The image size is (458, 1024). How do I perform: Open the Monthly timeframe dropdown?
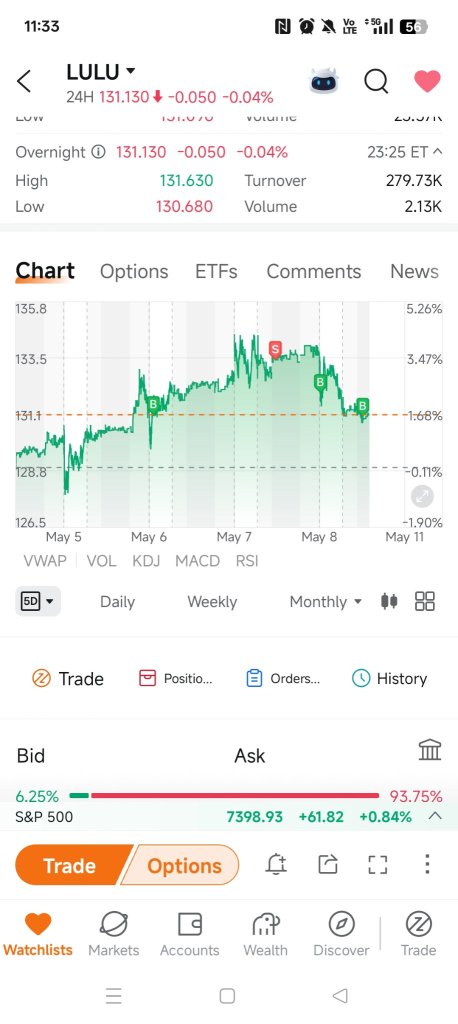pos(325,601)
